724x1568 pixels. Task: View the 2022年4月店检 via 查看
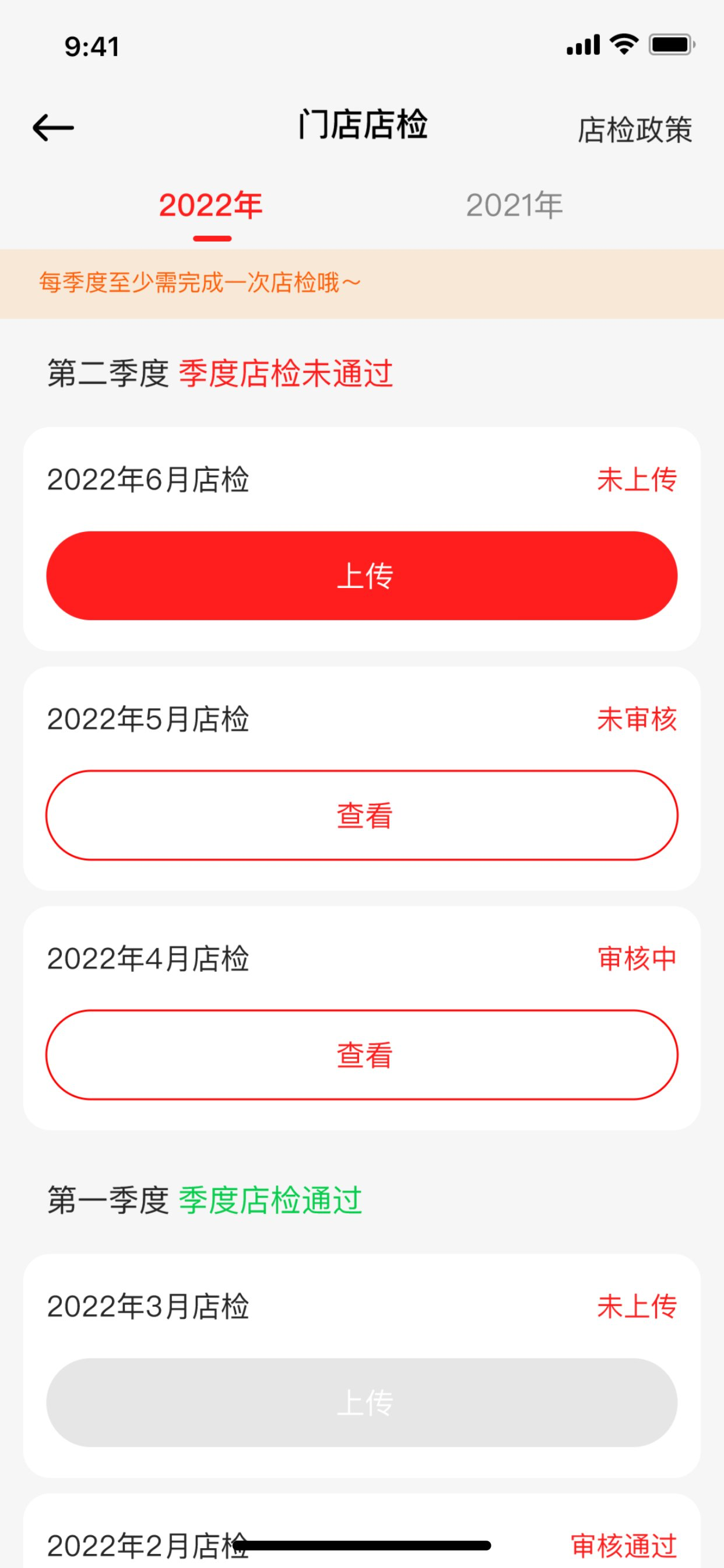pyautogui.click(x=362, y=1055)
